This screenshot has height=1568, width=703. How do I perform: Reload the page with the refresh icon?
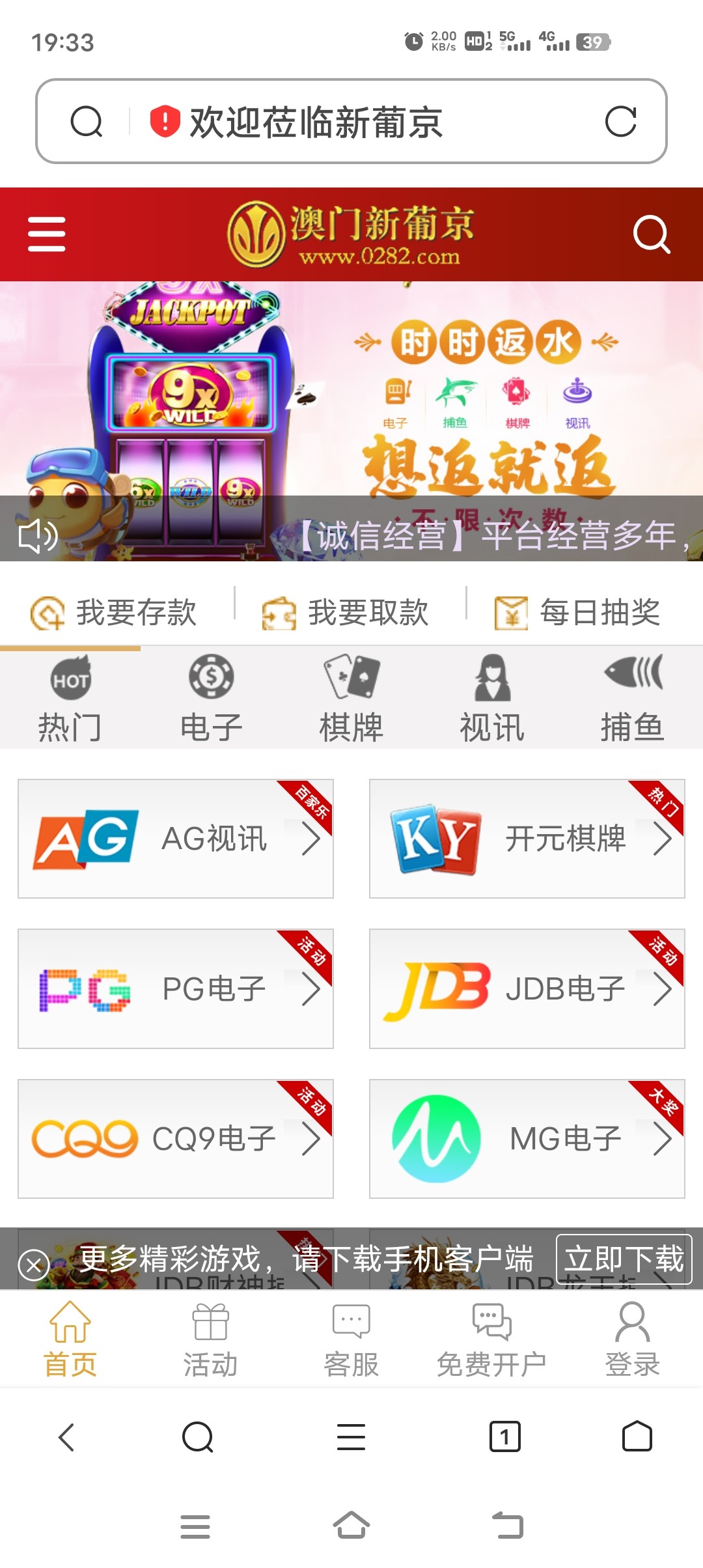pos(620,122)
